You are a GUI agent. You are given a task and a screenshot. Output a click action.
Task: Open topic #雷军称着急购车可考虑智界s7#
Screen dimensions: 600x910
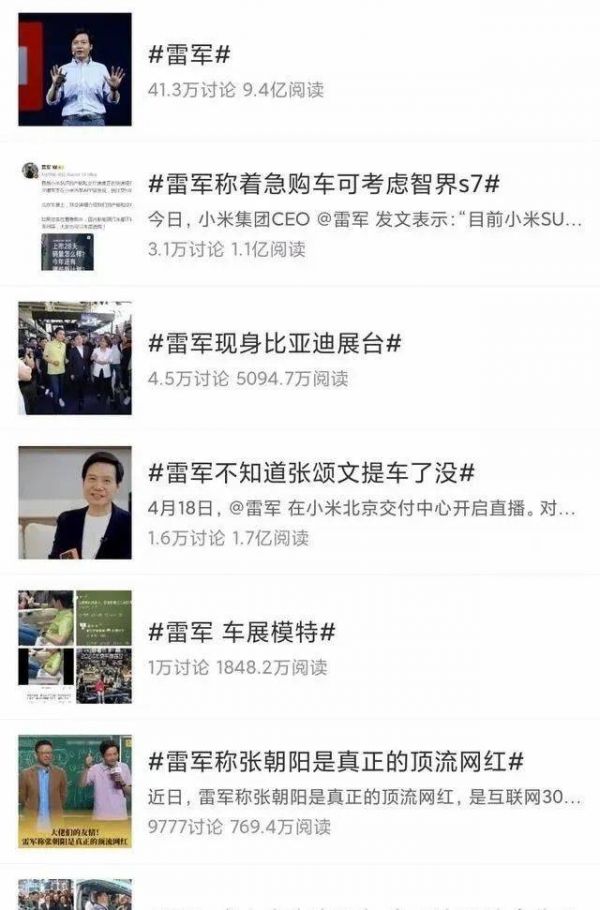point(323,184)
